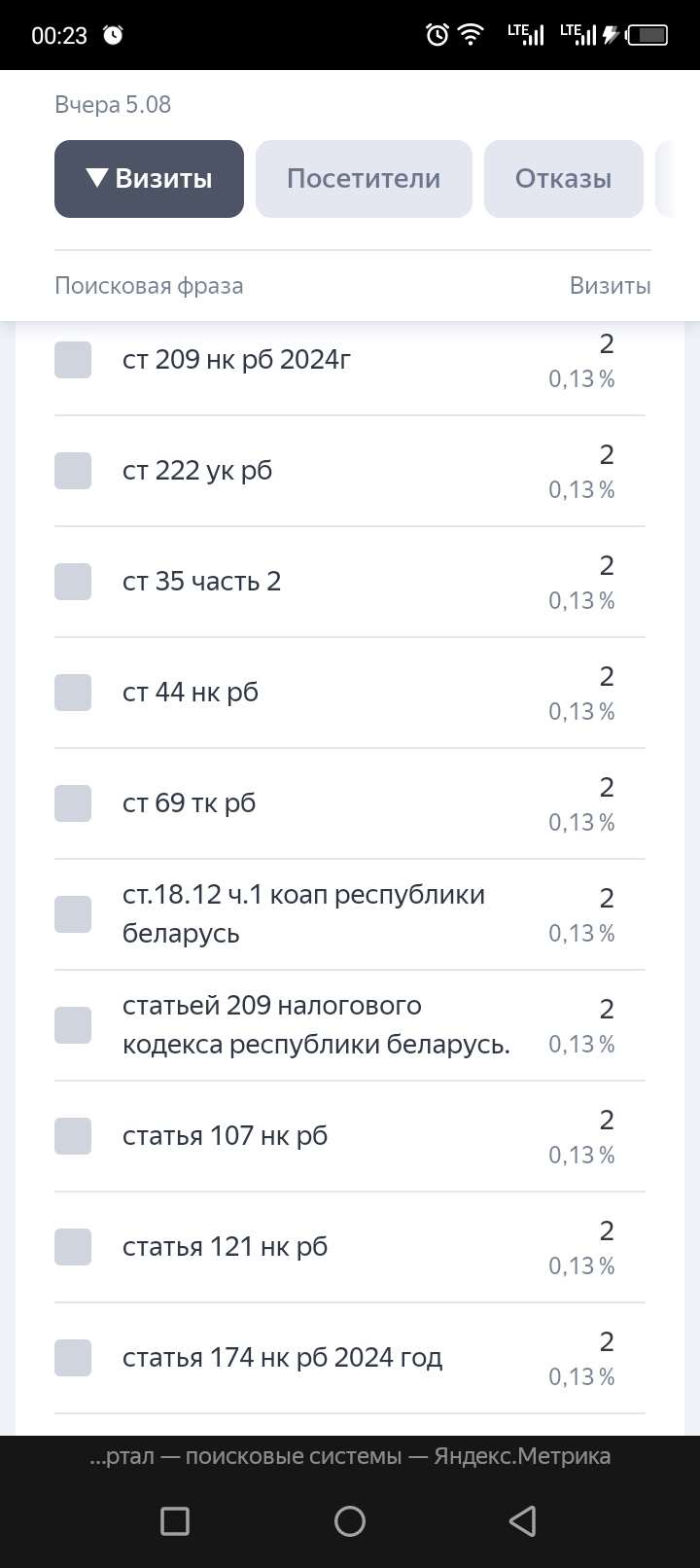700x1568 pixels.
Task: Open recent apps from the navigation bar
Action: coord(175,1520)
